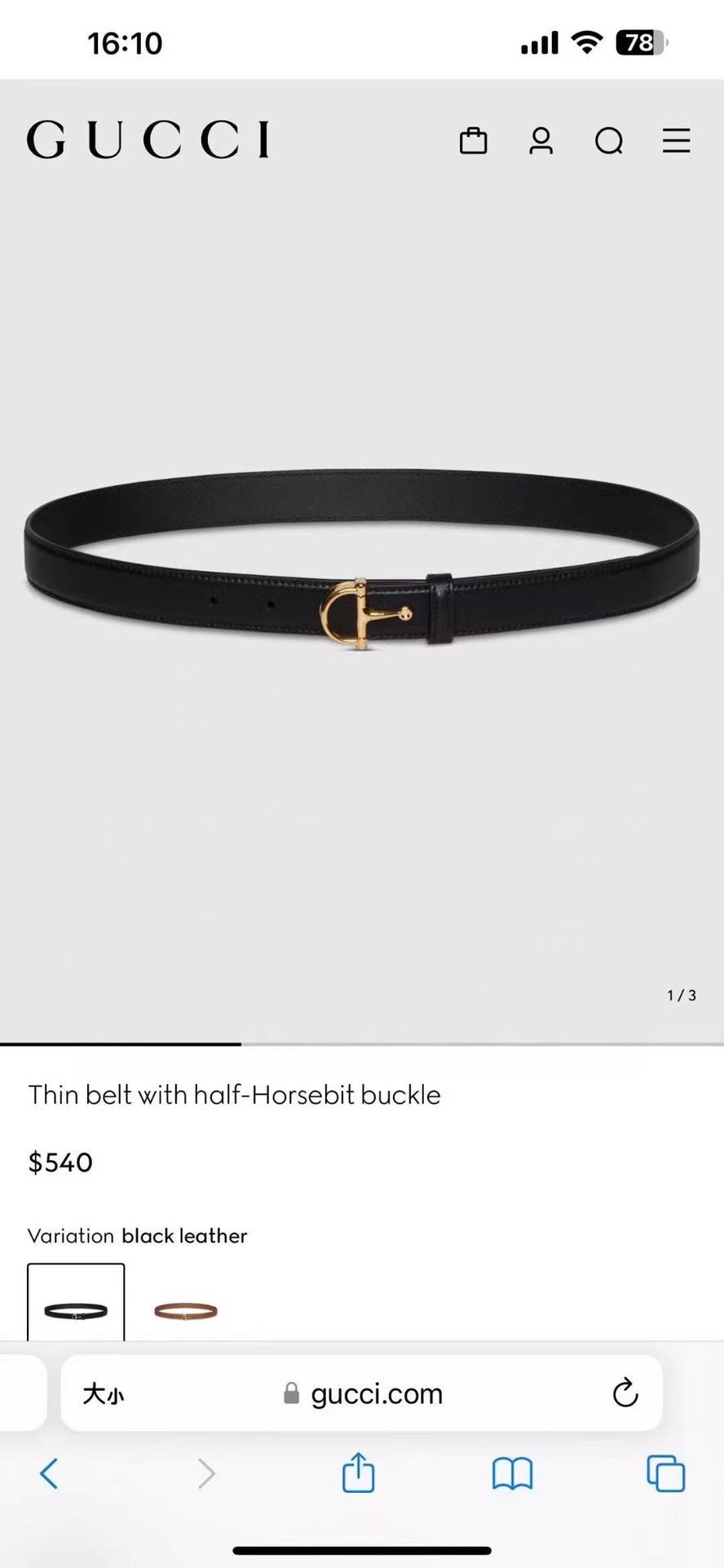Open the page size settings
This screenshot has height=1568, width=724.
[104, 1394]
